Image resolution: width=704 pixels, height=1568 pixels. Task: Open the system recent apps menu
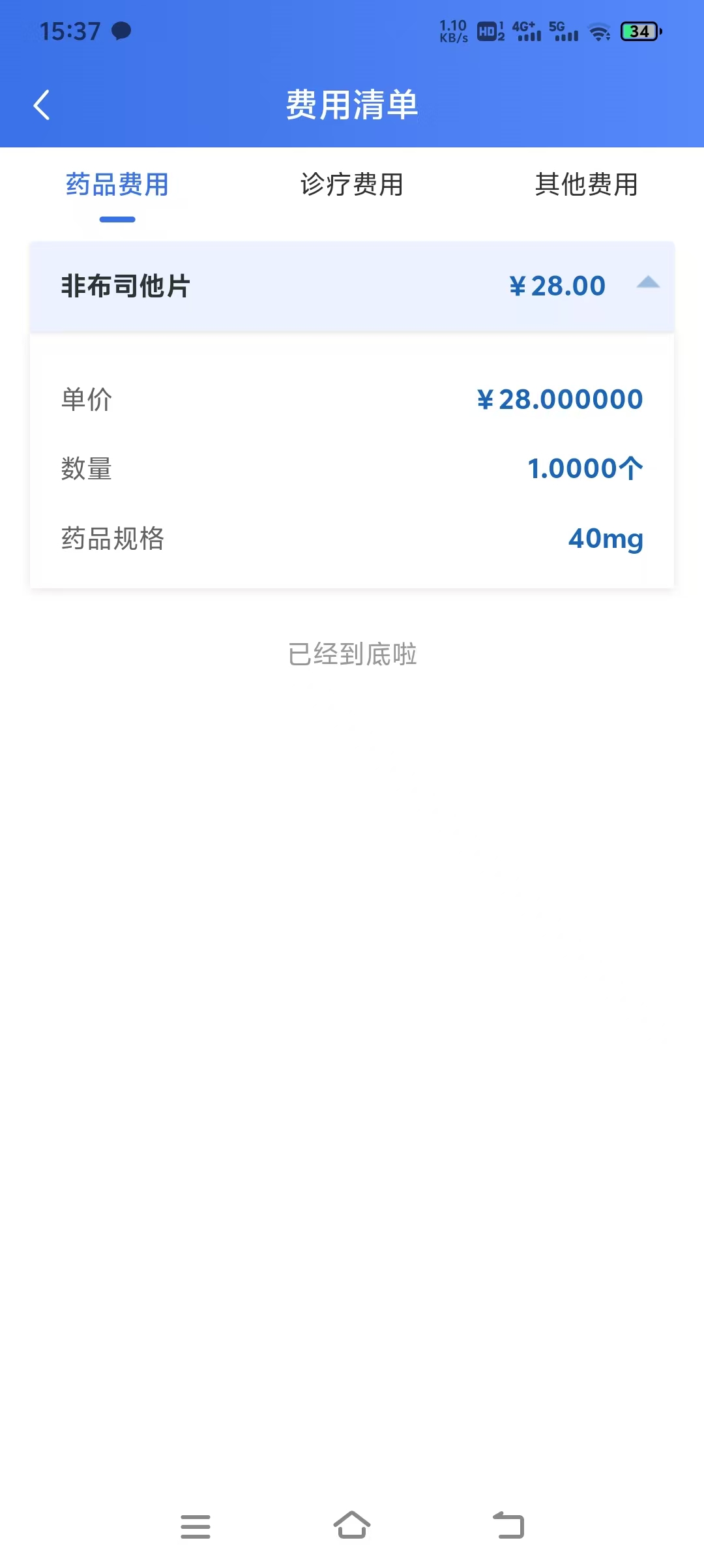[x=196, y=1526]
